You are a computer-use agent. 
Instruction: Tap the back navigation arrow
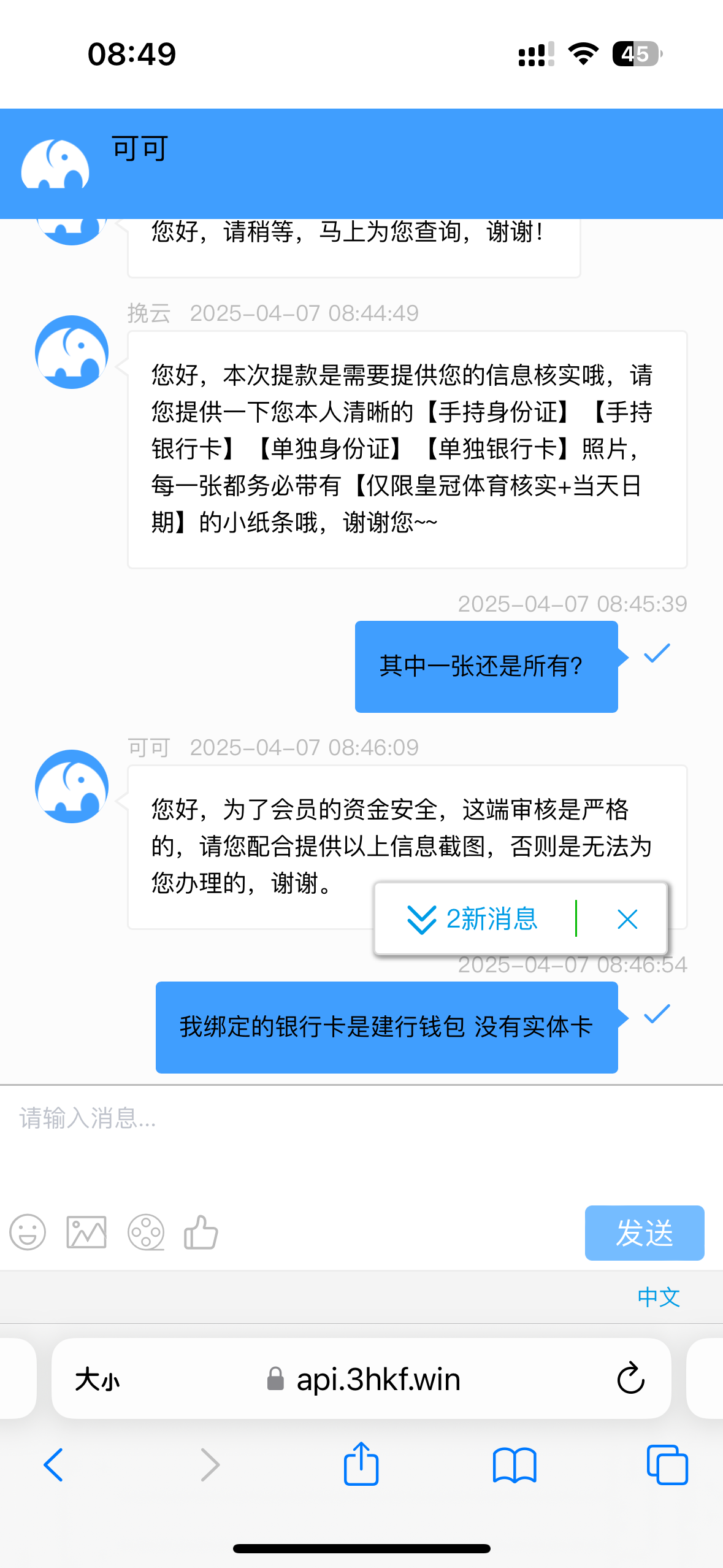54,1466
